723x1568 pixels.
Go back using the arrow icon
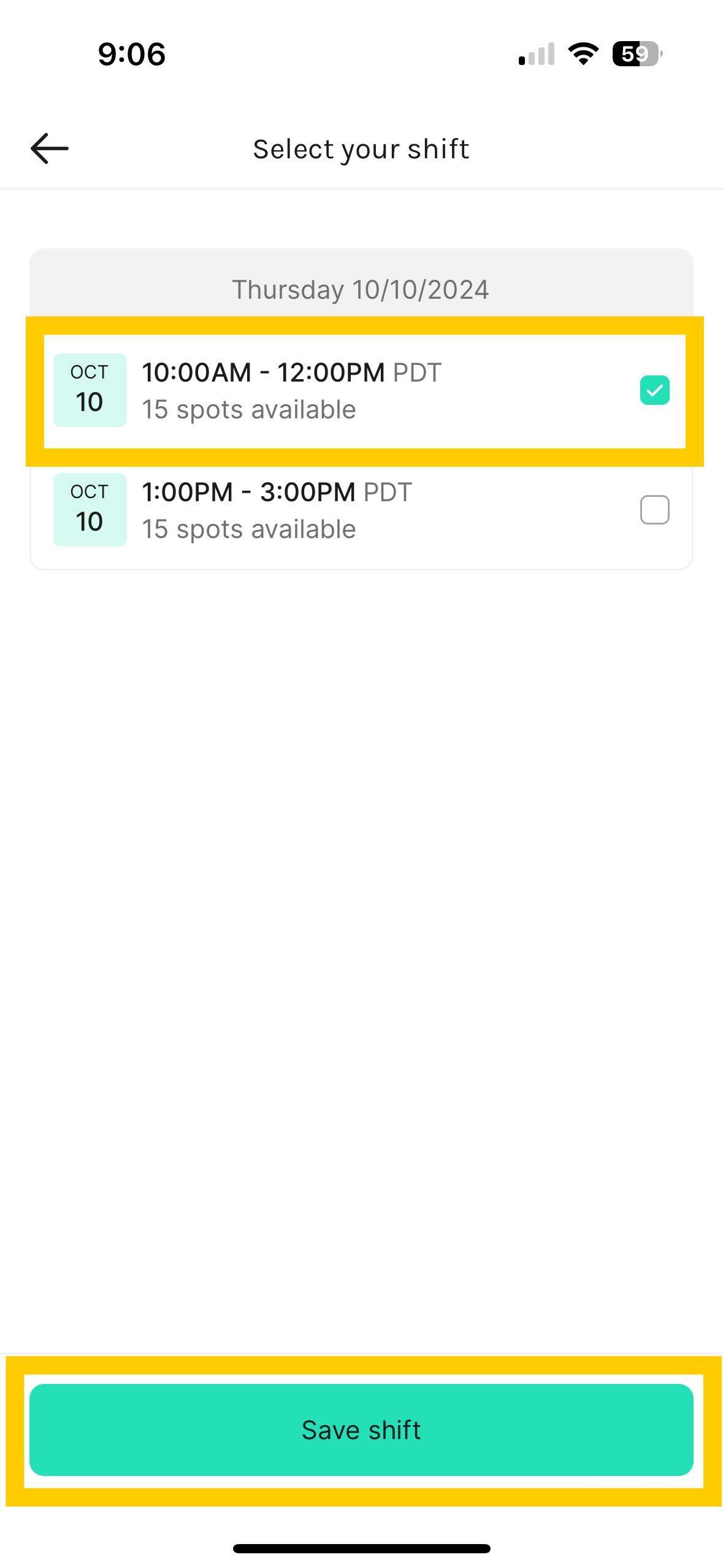click(x=50, y=148)
